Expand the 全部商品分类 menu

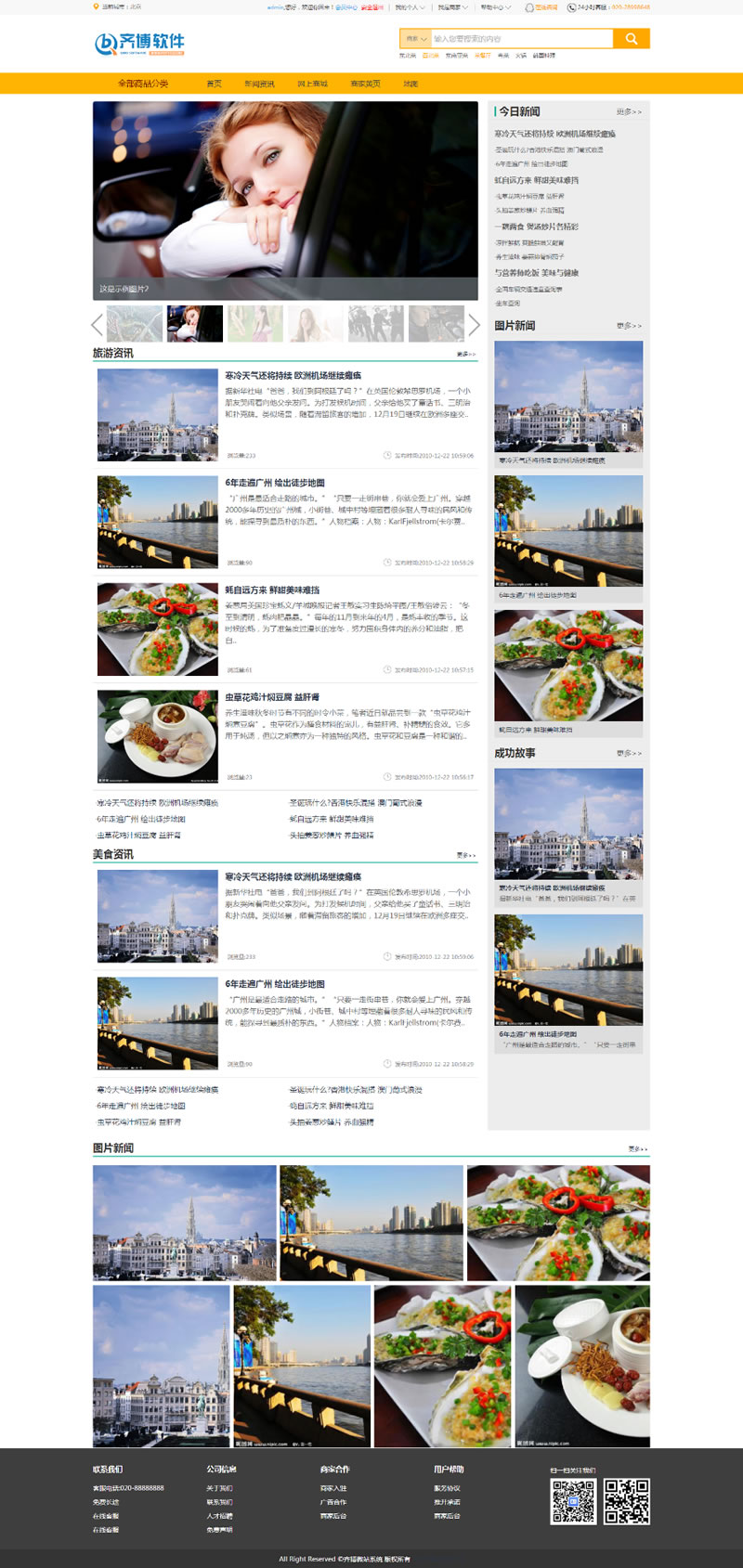tap(143, 84)
